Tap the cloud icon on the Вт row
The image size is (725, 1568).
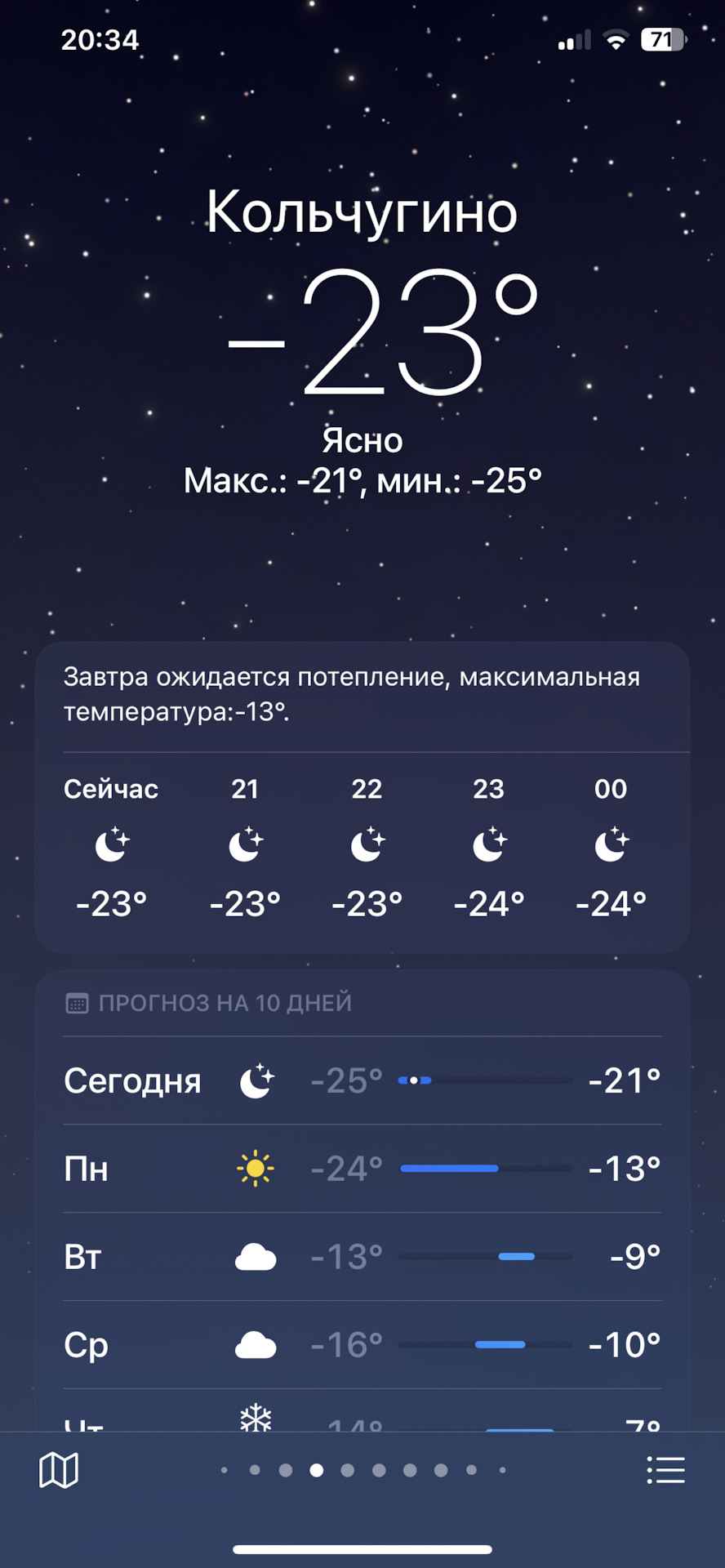[256, 1256]
